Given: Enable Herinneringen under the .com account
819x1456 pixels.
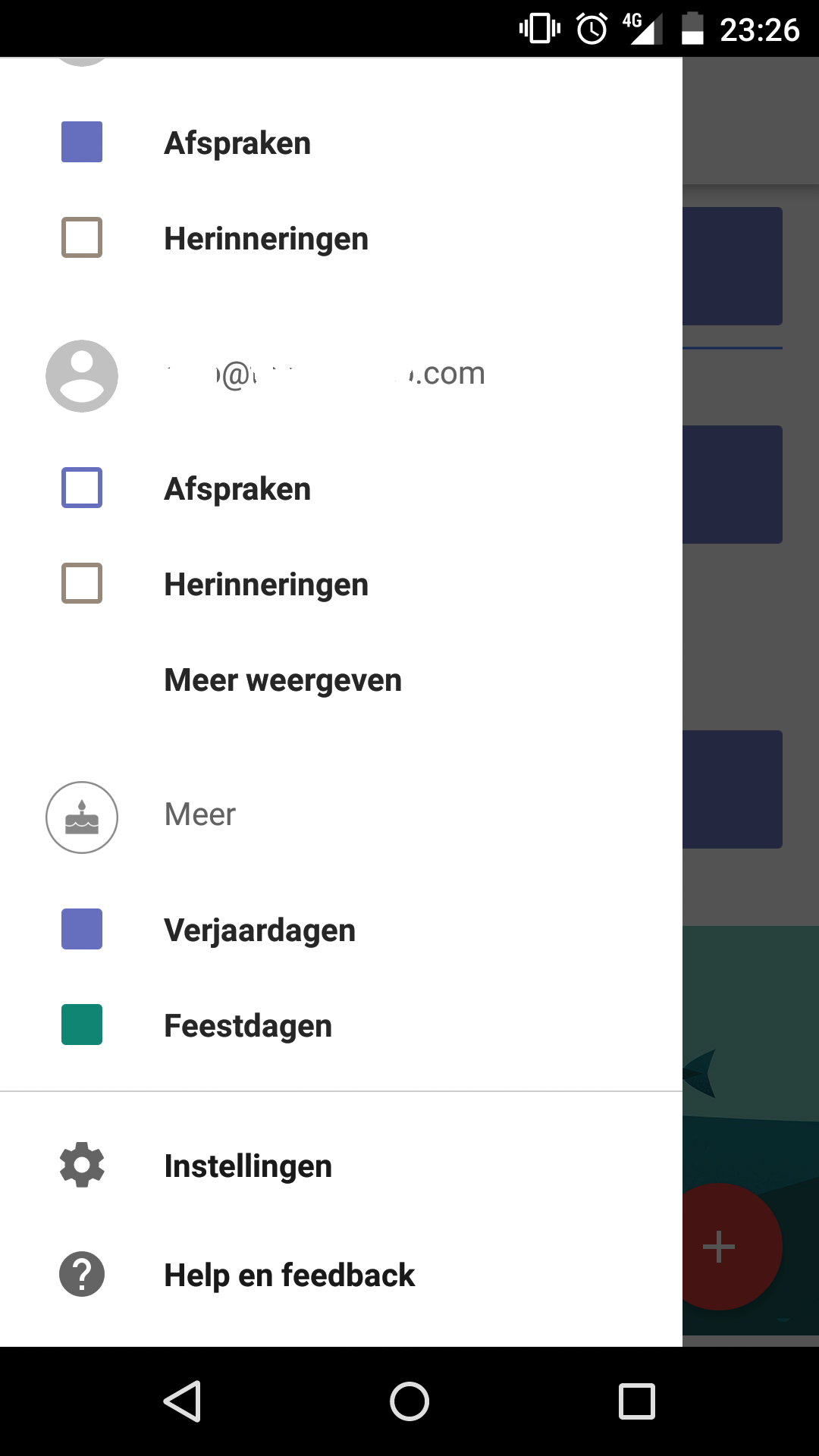Looking at the screenshot, I should tap(82, 583).
